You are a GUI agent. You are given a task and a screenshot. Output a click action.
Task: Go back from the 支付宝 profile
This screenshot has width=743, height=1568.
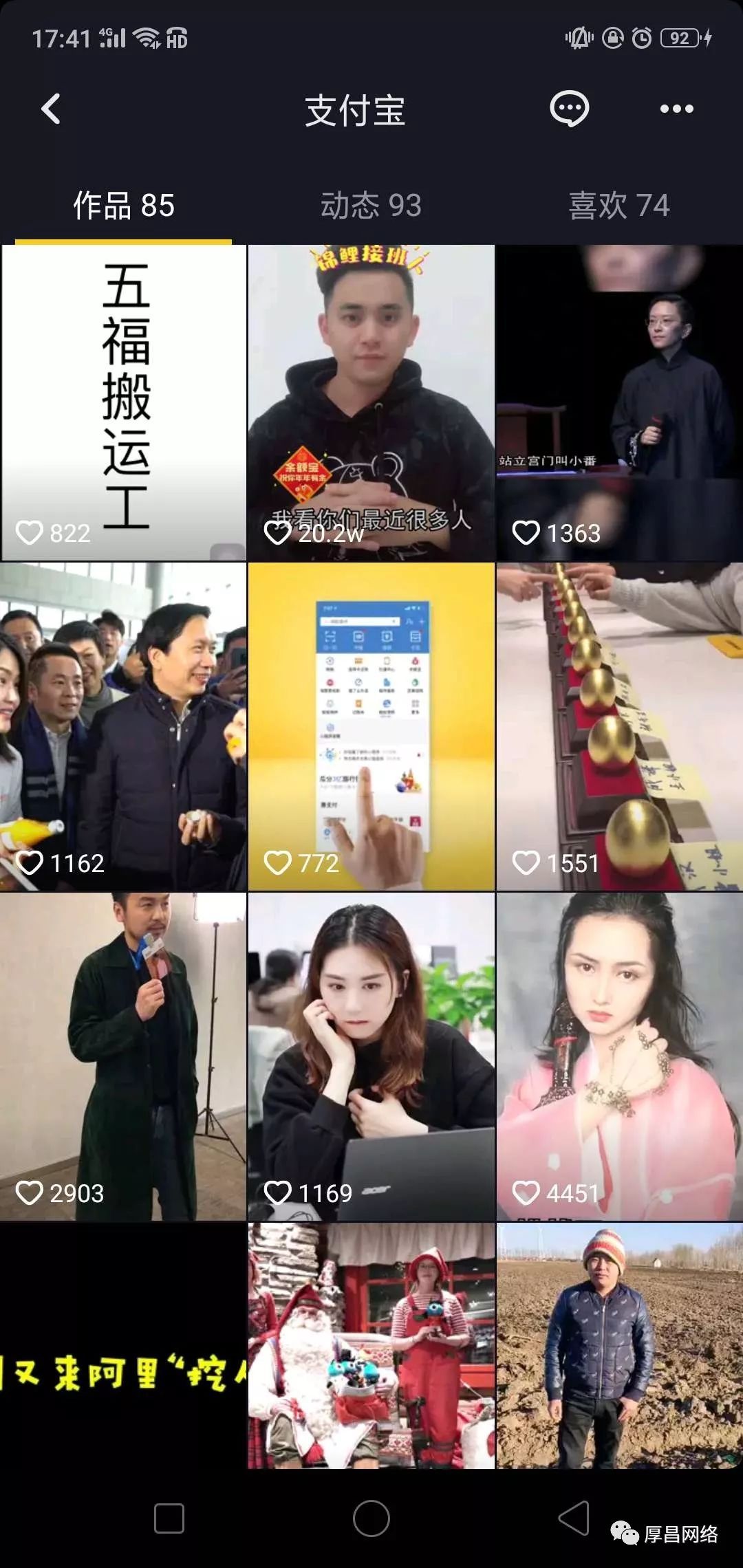(x=52, y=109)
